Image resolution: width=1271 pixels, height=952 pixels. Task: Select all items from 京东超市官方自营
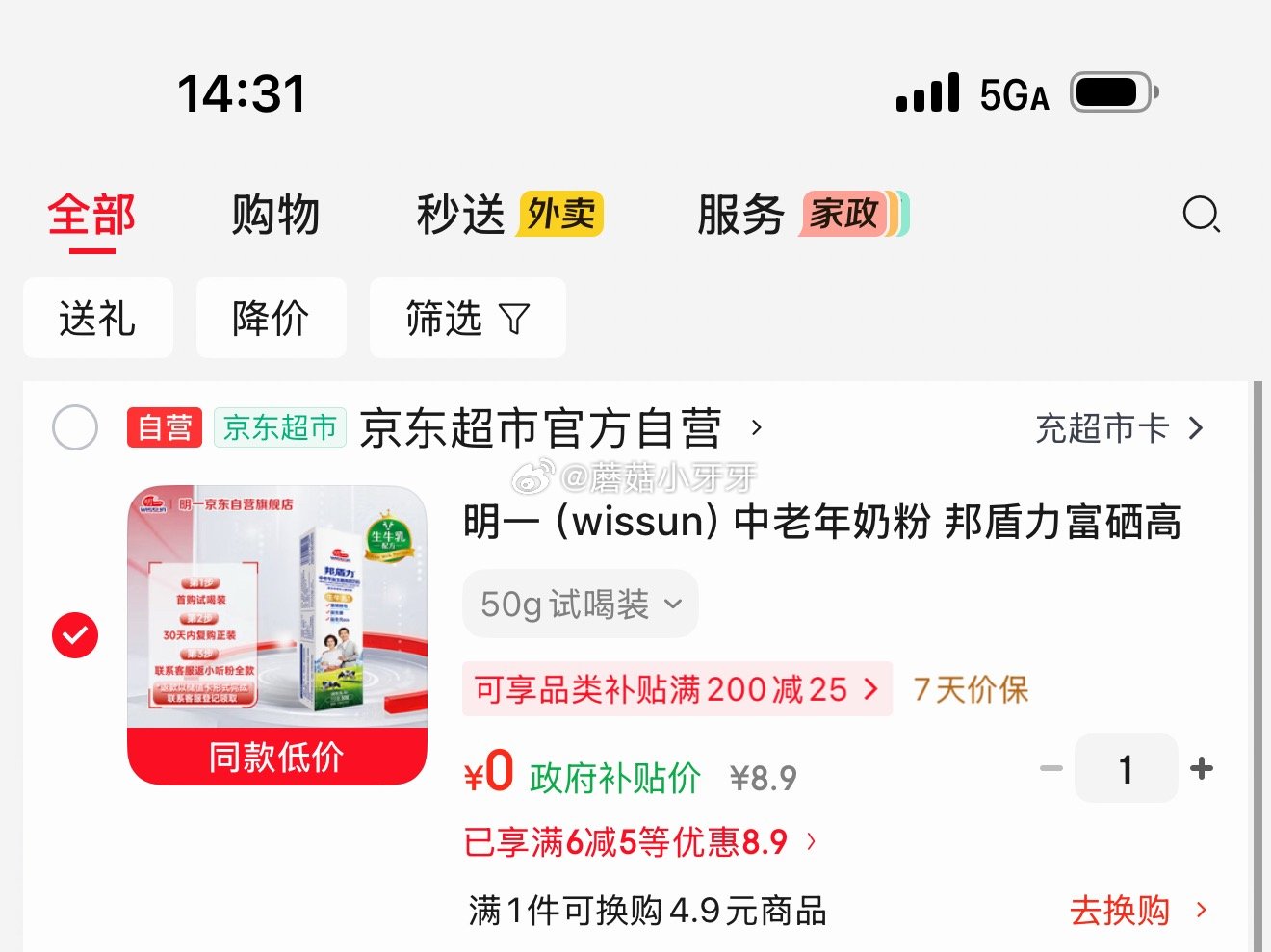click(75, 427)
